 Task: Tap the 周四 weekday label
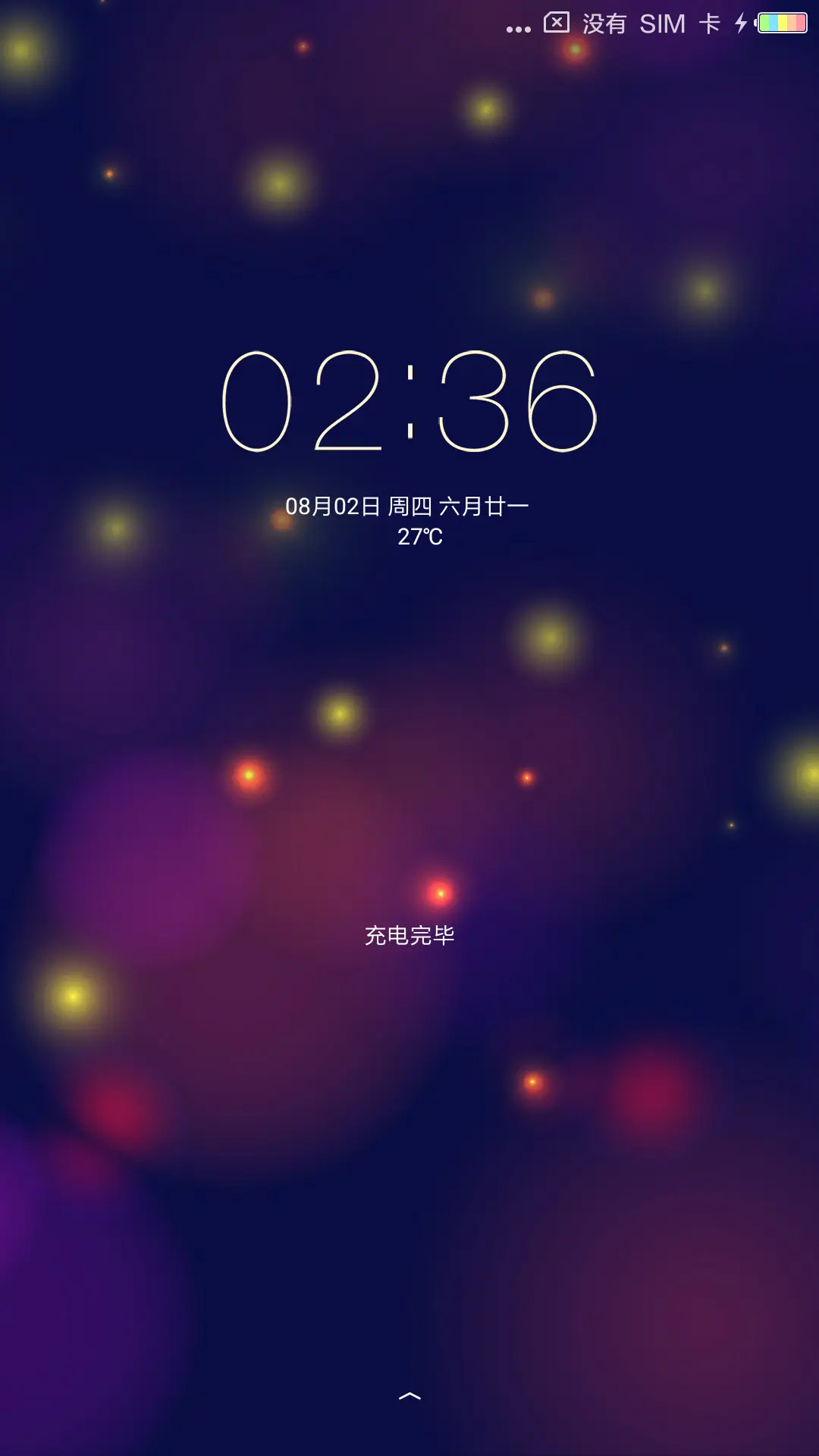[410, 505]
